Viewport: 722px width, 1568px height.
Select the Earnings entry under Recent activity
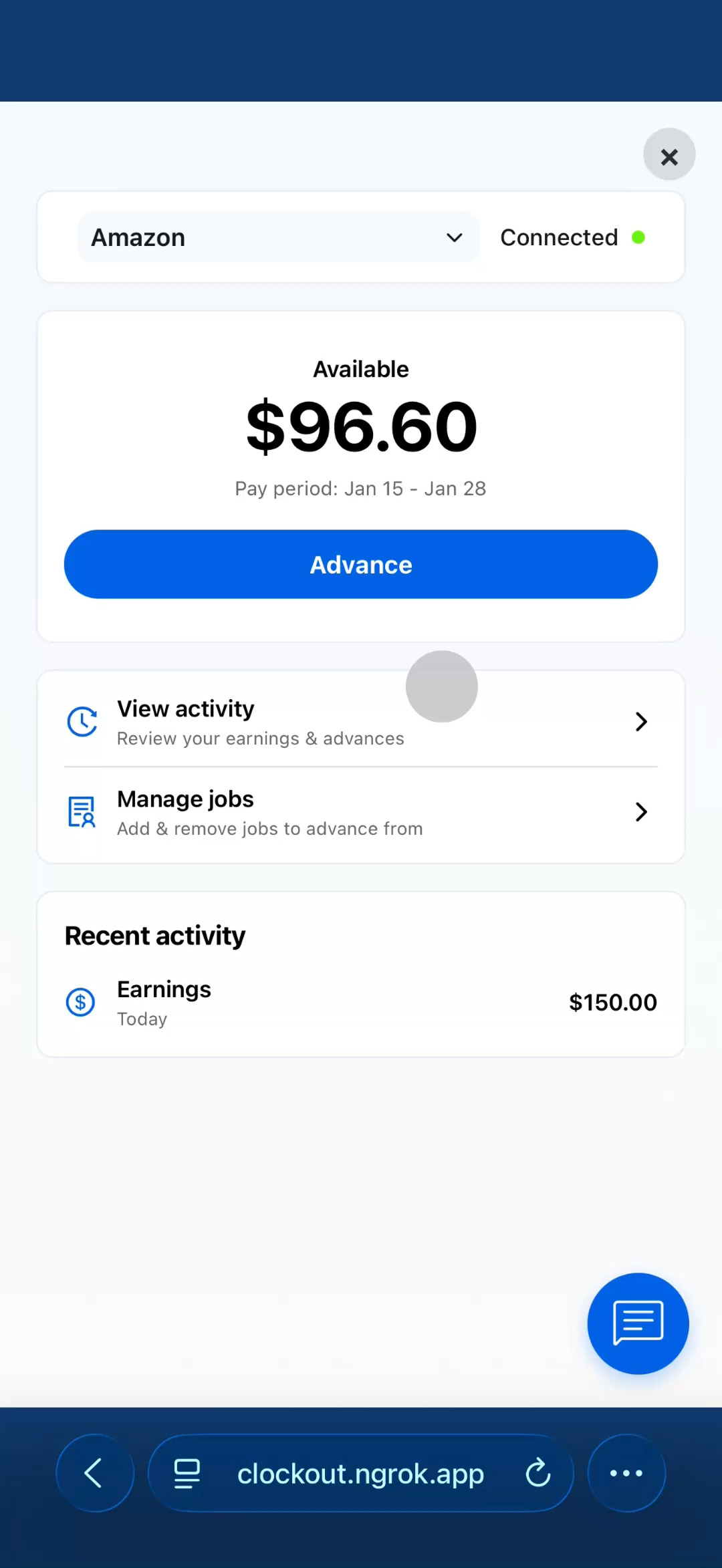click(164, 989)
